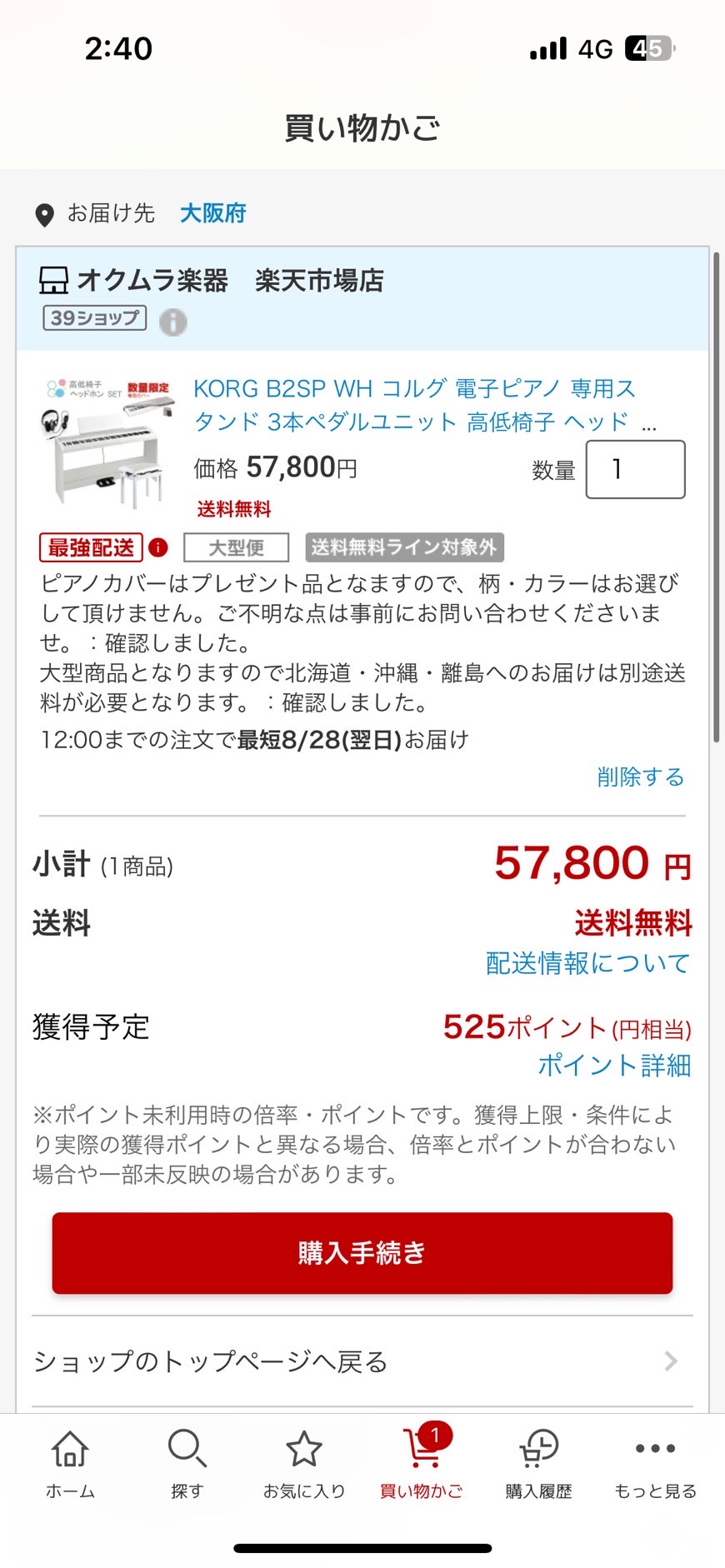The height and width of the screenshot is (1568, 725).
Task: Tap the red info icon beside 最強配送
Action: [158, 547]
